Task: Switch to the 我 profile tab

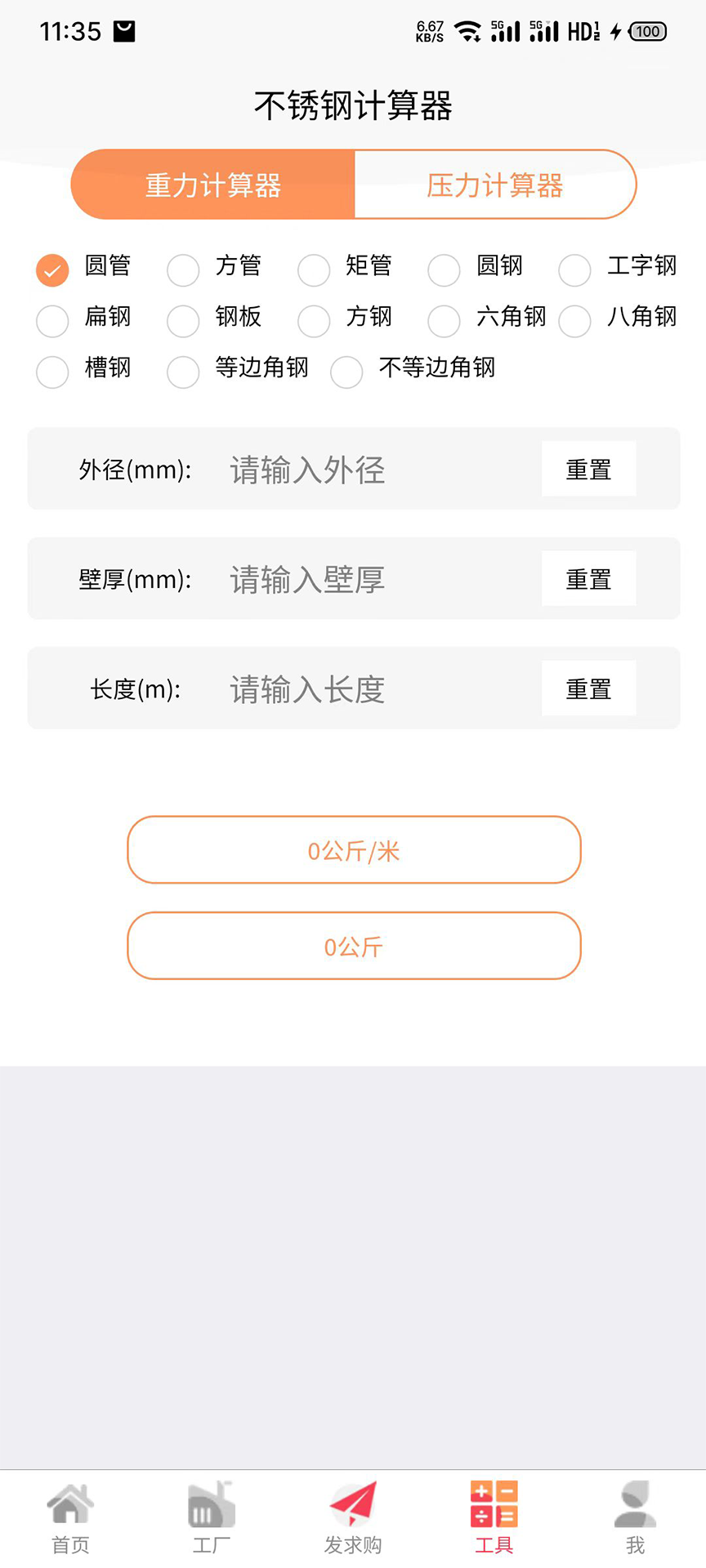Action: (635, 1518)
